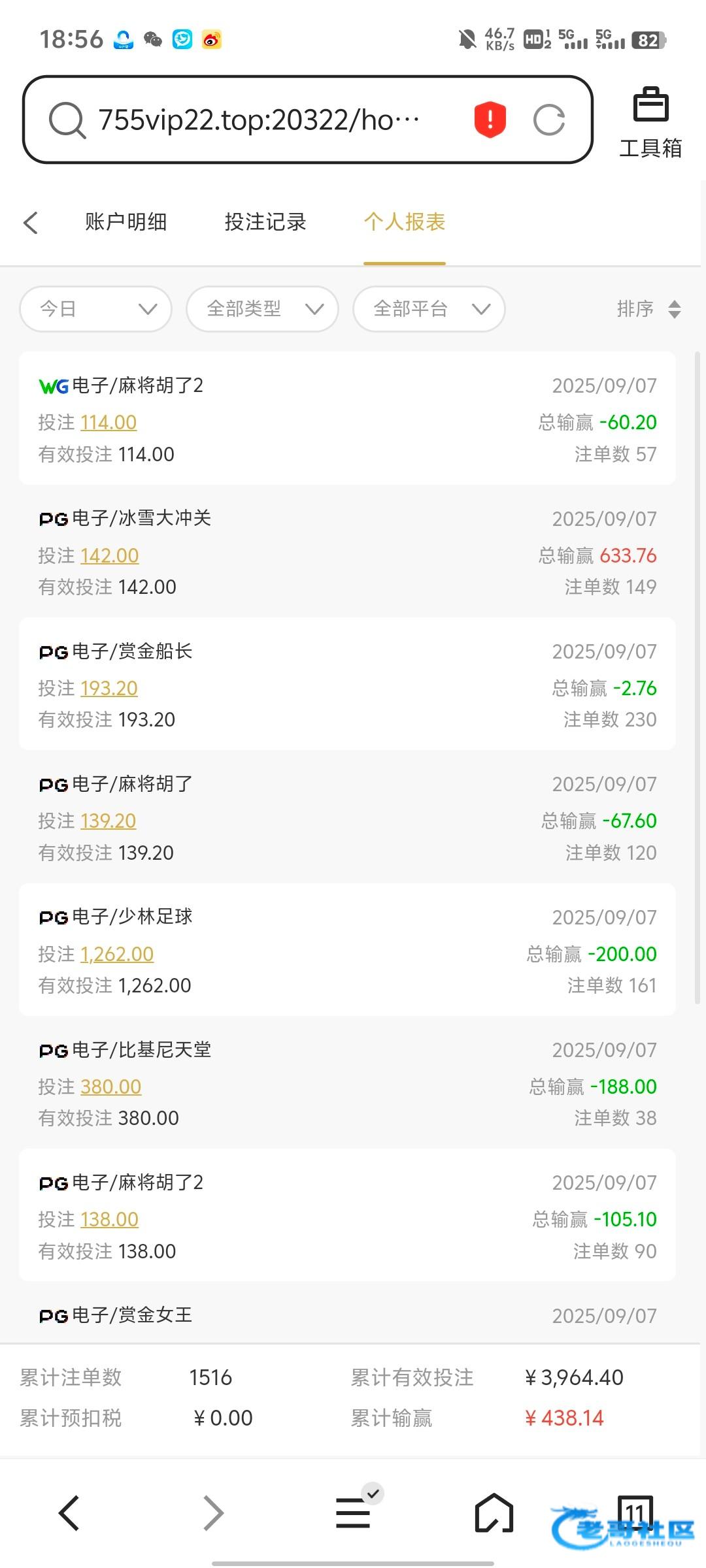Screen dimensions: 706x1568
Task: Go back using the page's top-left arrow
Action: (31, 222)
